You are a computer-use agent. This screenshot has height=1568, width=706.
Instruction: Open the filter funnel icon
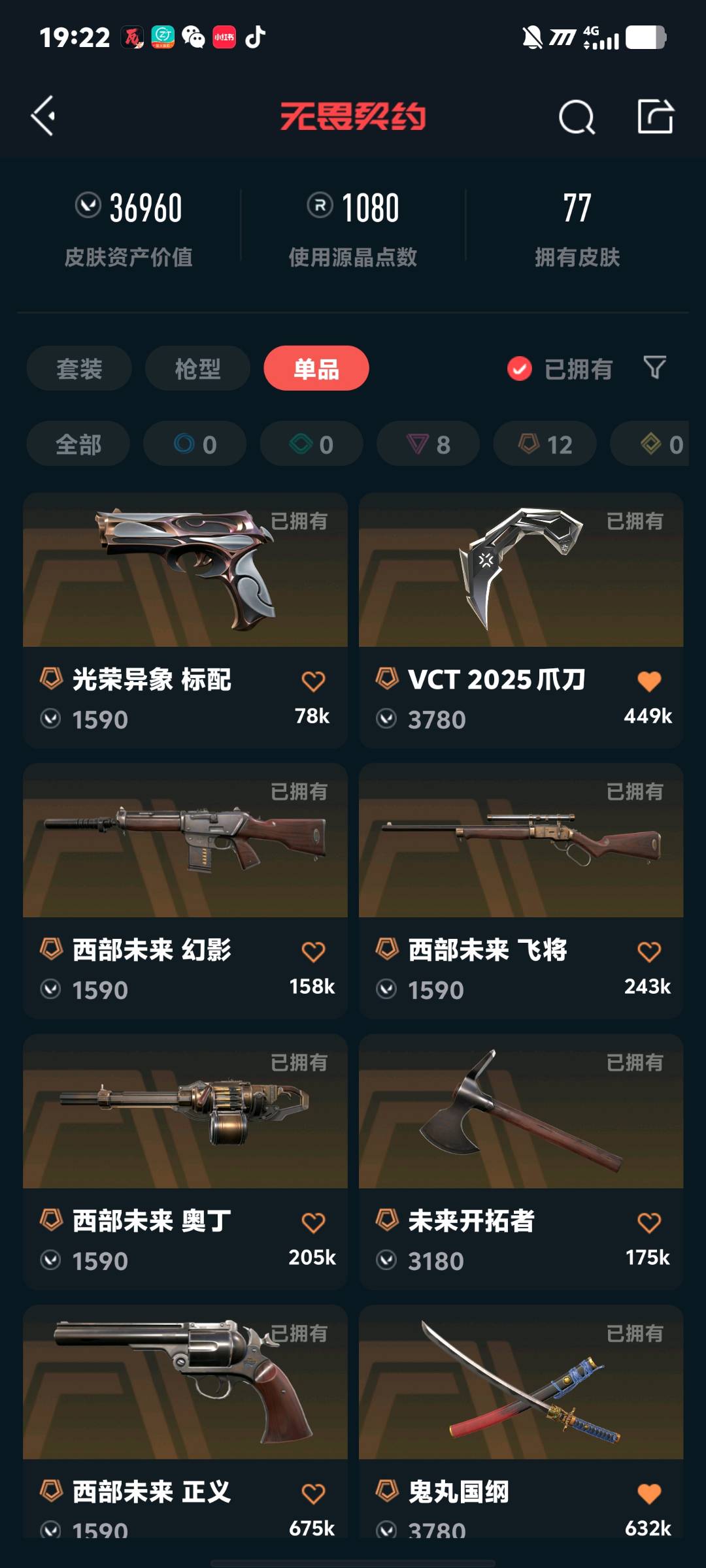pyautogui.click(x=654, y=367)
